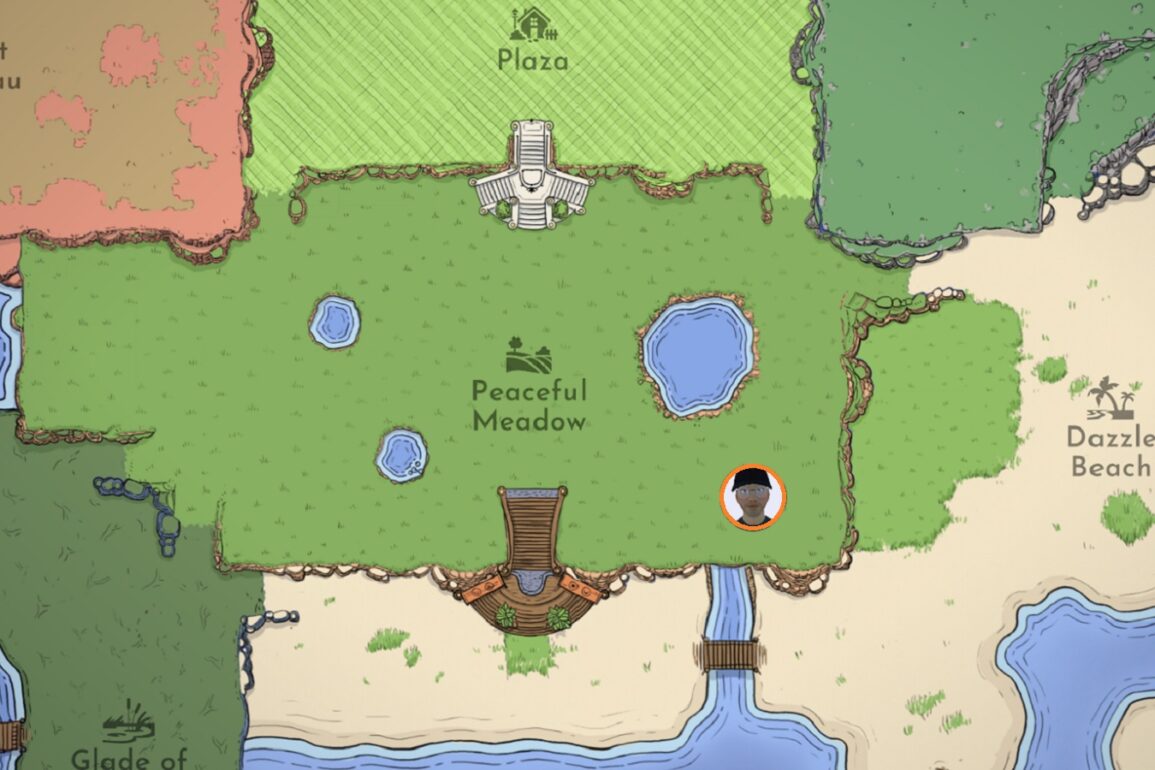Select the Dazzle Beach area label

click(x=1110, y=452)
